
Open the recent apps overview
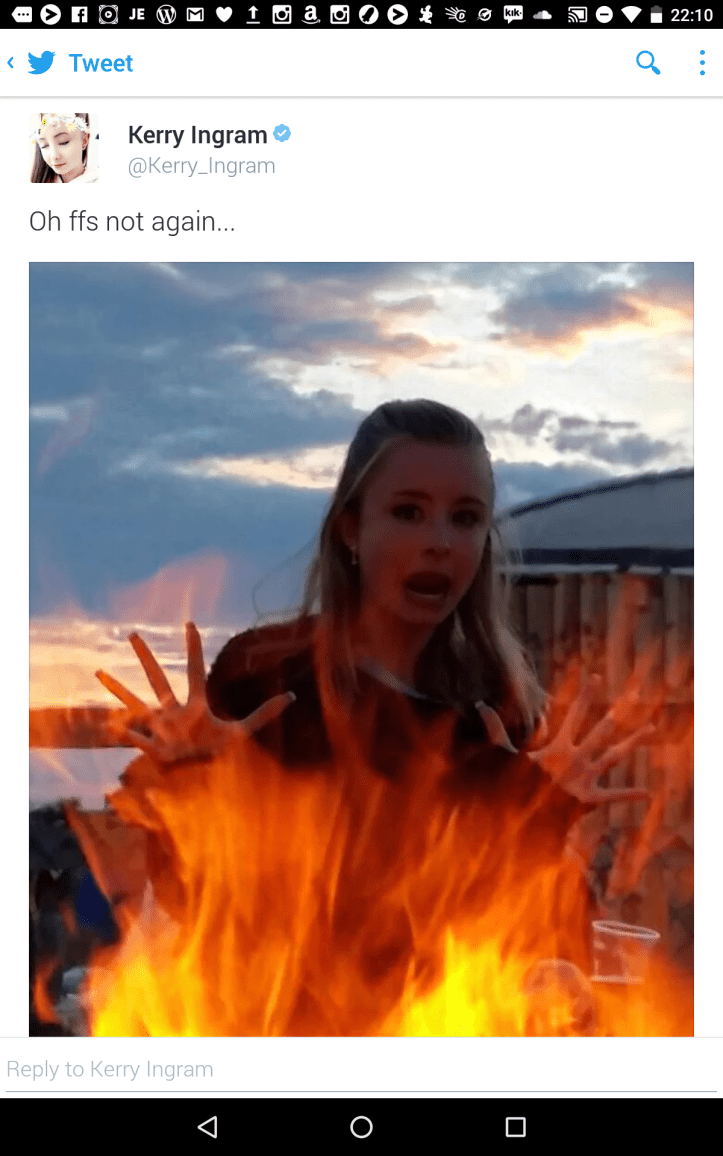tap(515, 1127)
